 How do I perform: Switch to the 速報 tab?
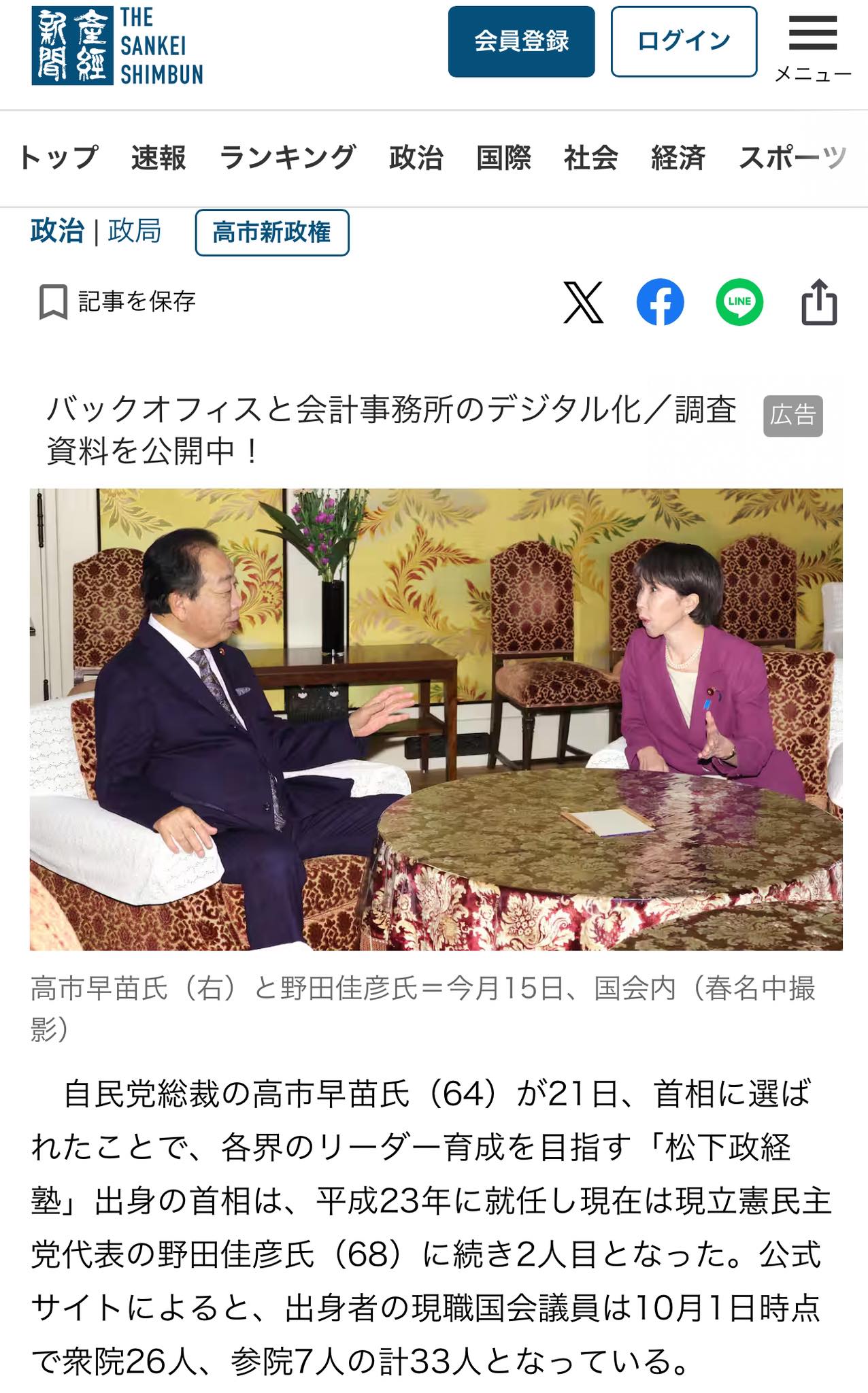[158, 158]
